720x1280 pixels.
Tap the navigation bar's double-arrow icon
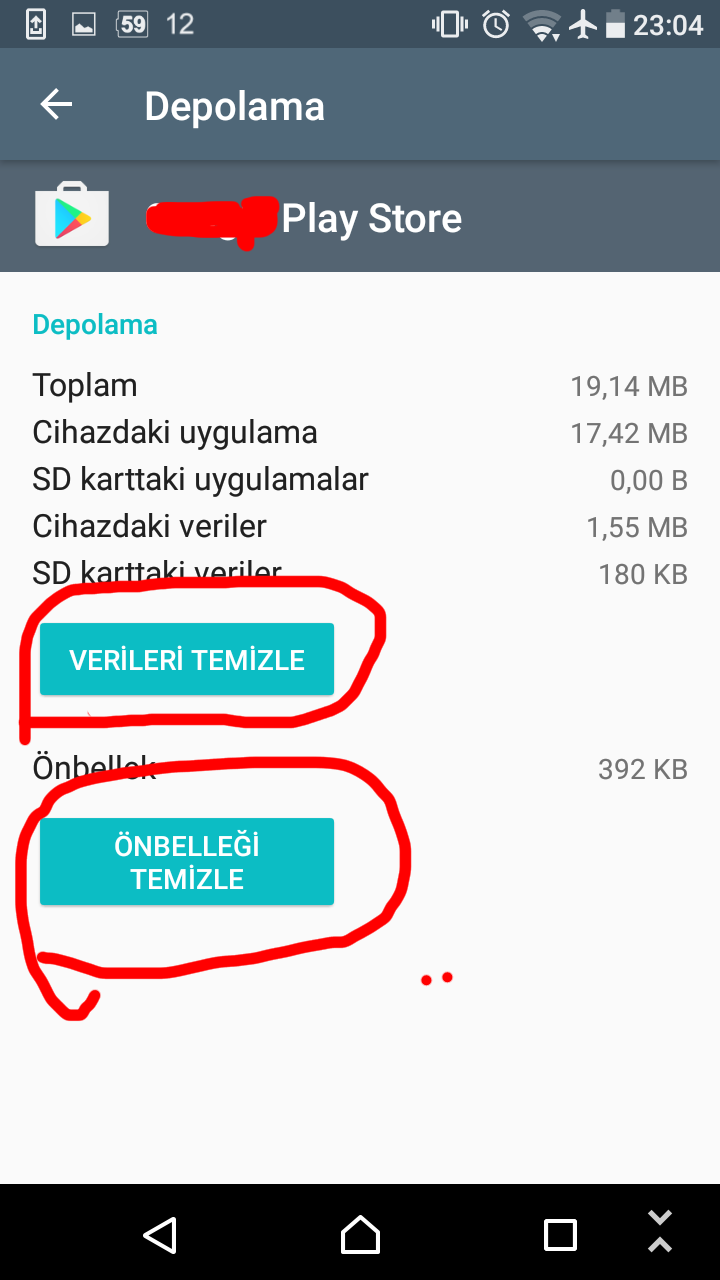(659, 1231)
